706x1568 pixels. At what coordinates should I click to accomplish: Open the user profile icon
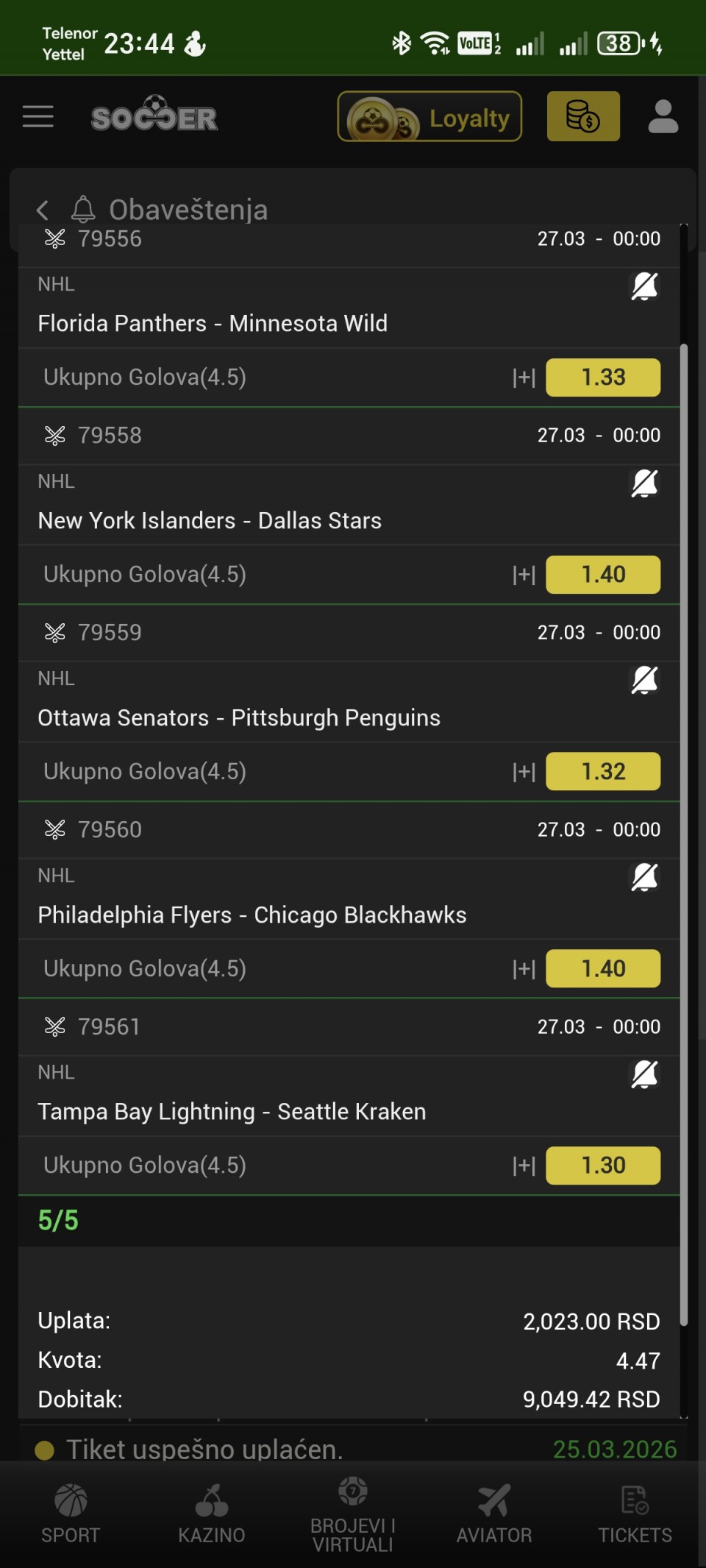663,116
